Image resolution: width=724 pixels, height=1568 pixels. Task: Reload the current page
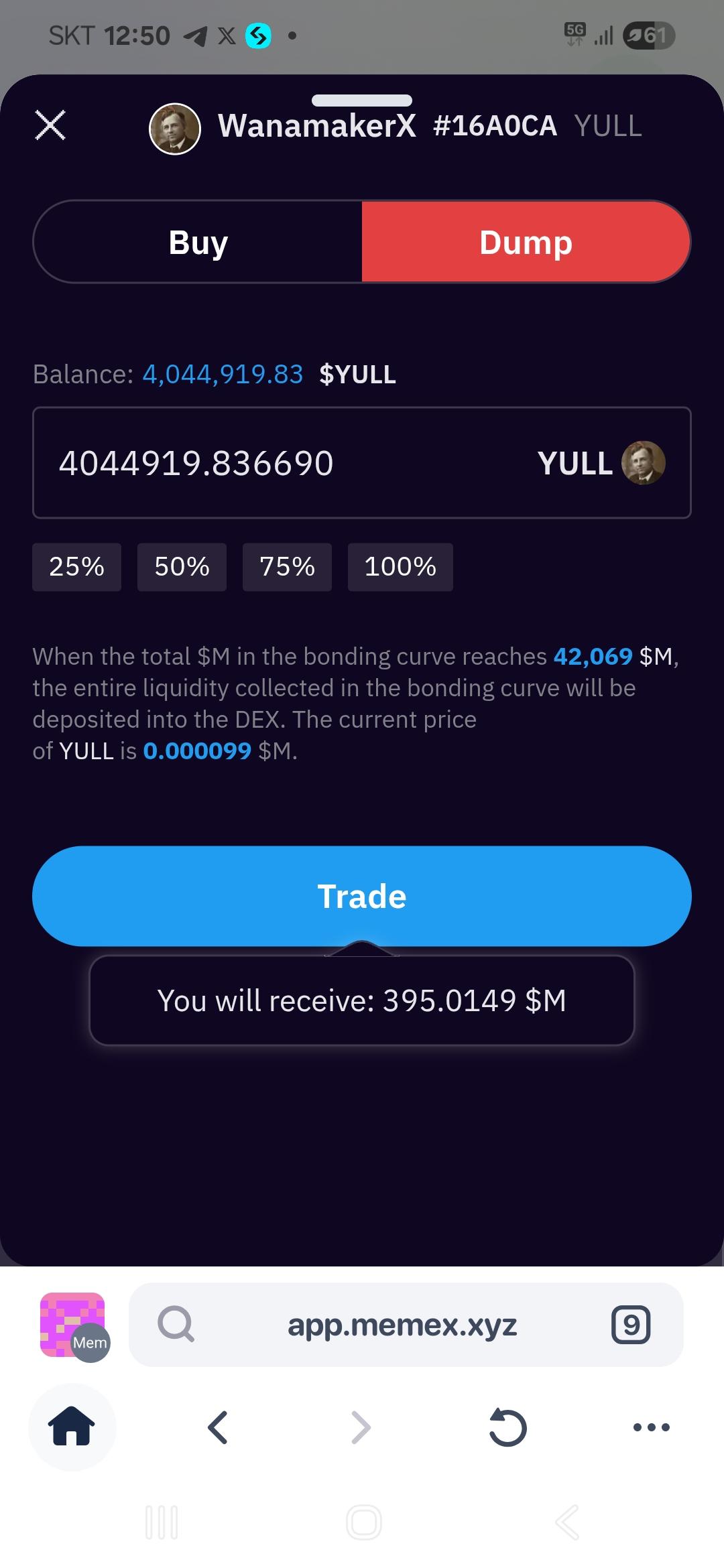[x=507, y=1427]
